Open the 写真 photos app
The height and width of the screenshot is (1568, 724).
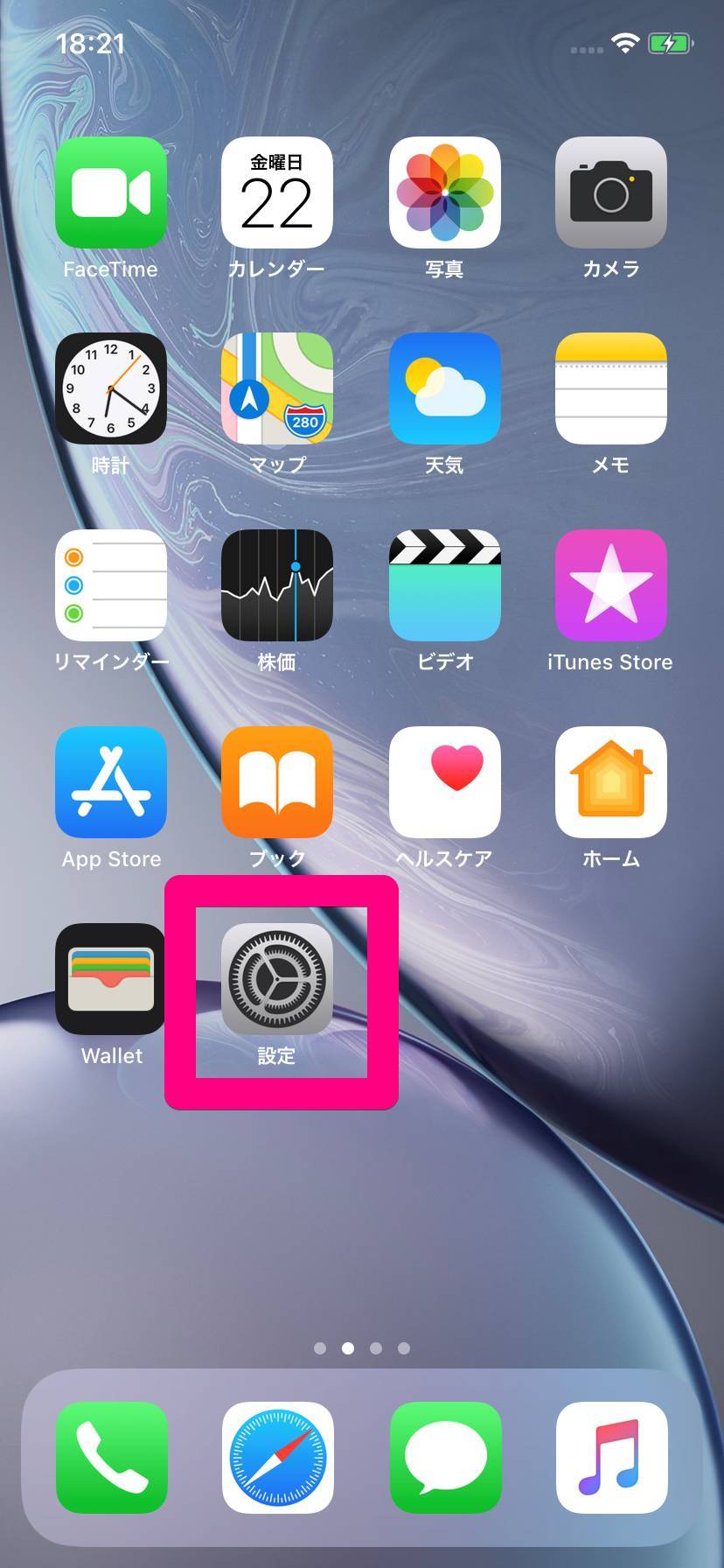(x=444, y=192)
